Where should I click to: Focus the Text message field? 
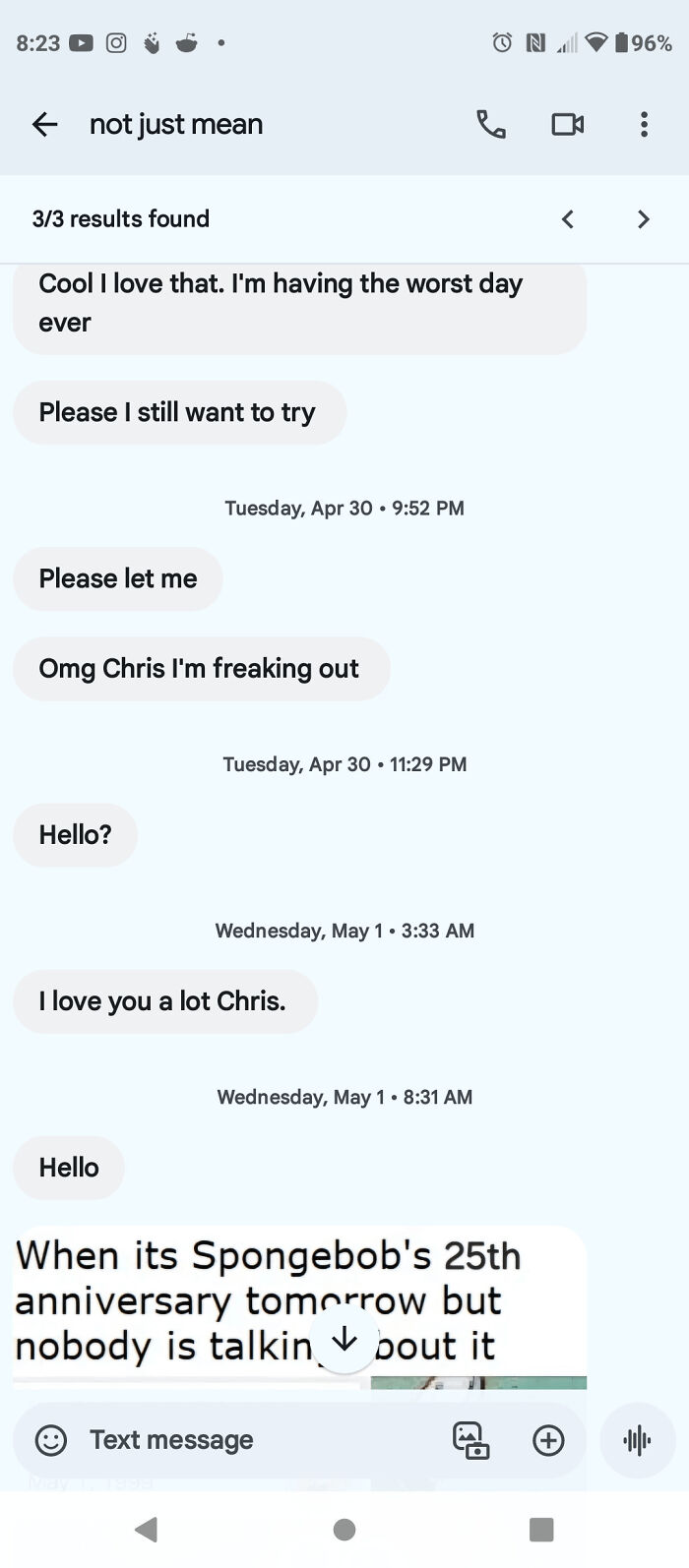[x=246, y=1440]
